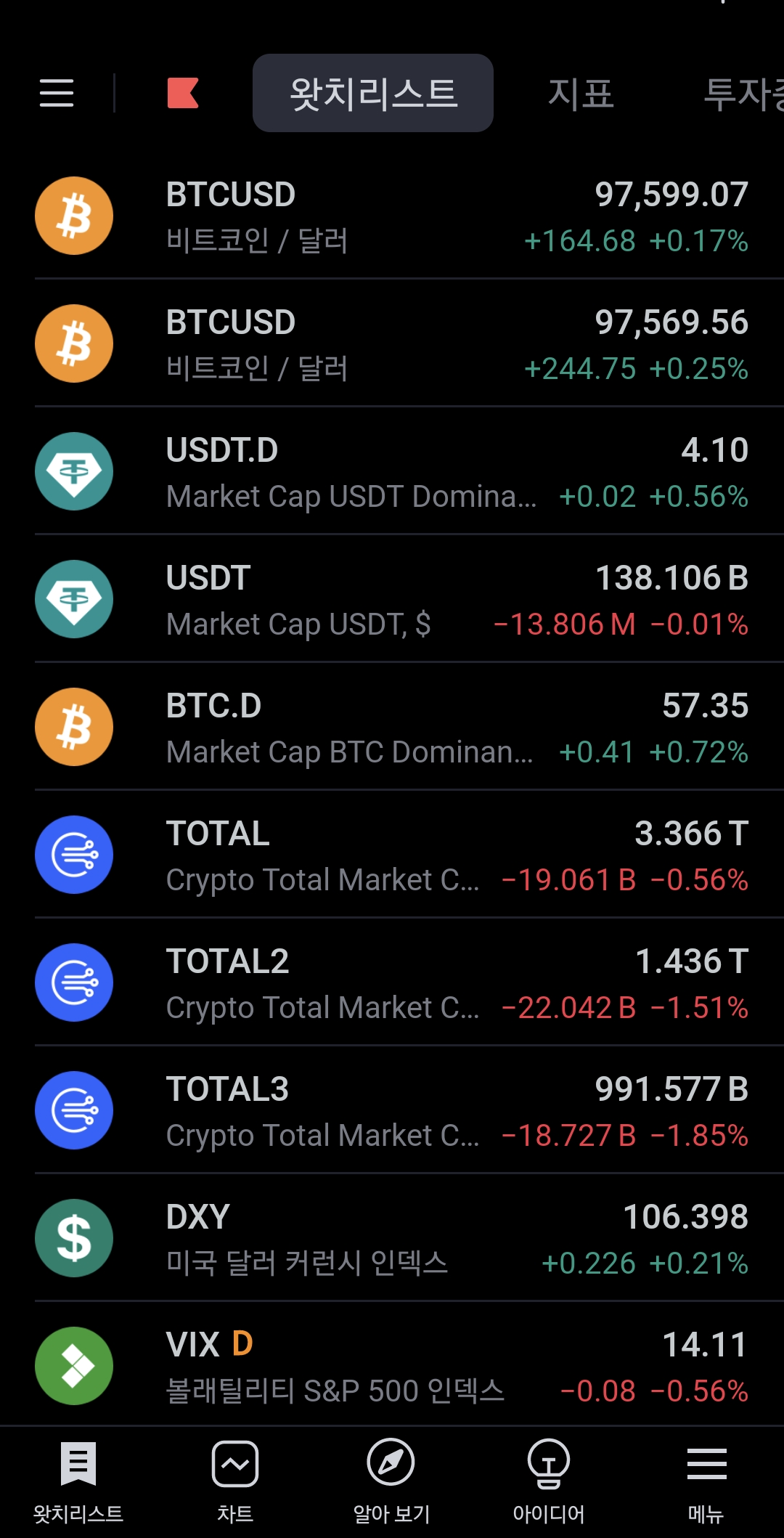View USDT market cap row
This screenshot has width=784, height=1538.
pyautogui.click(x=392, y=600)
